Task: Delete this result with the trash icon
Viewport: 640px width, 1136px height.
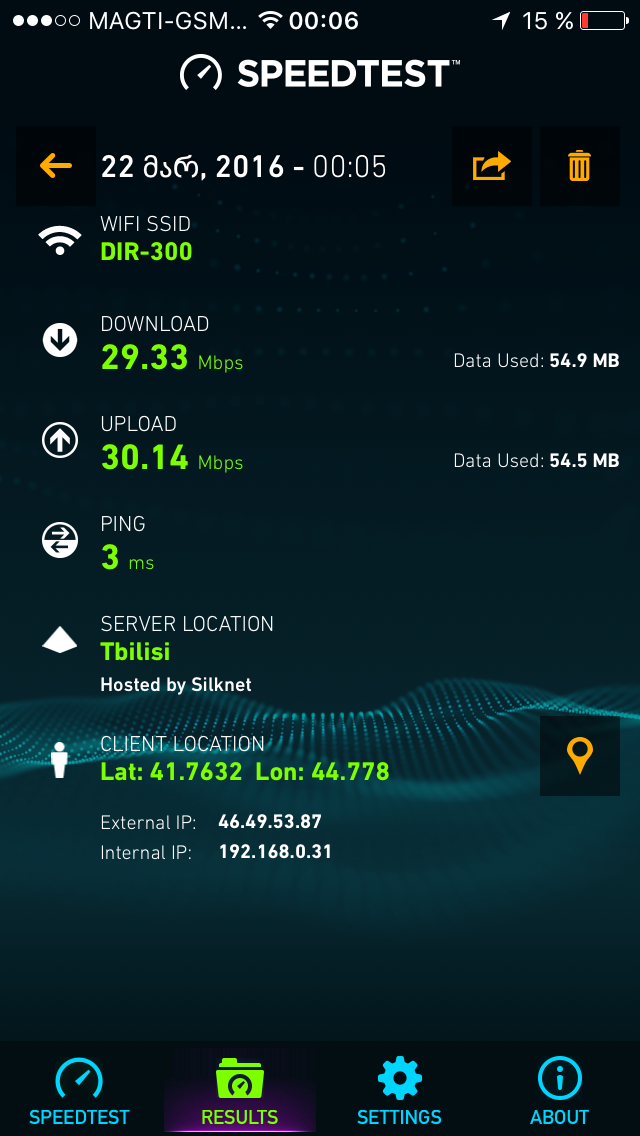Action: pos(580,166)
